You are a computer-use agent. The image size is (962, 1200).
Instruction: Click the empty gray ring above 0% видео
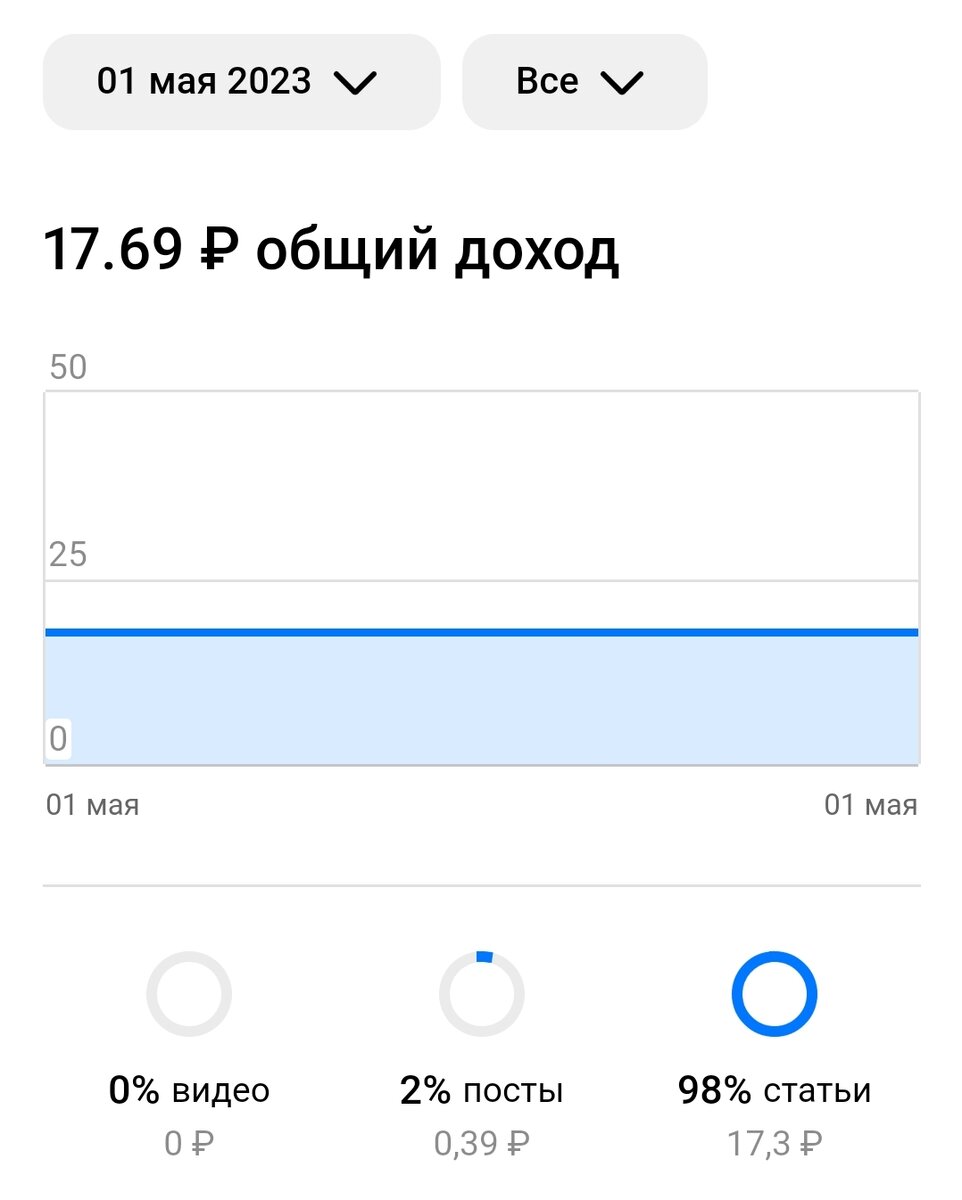[189, 993]
